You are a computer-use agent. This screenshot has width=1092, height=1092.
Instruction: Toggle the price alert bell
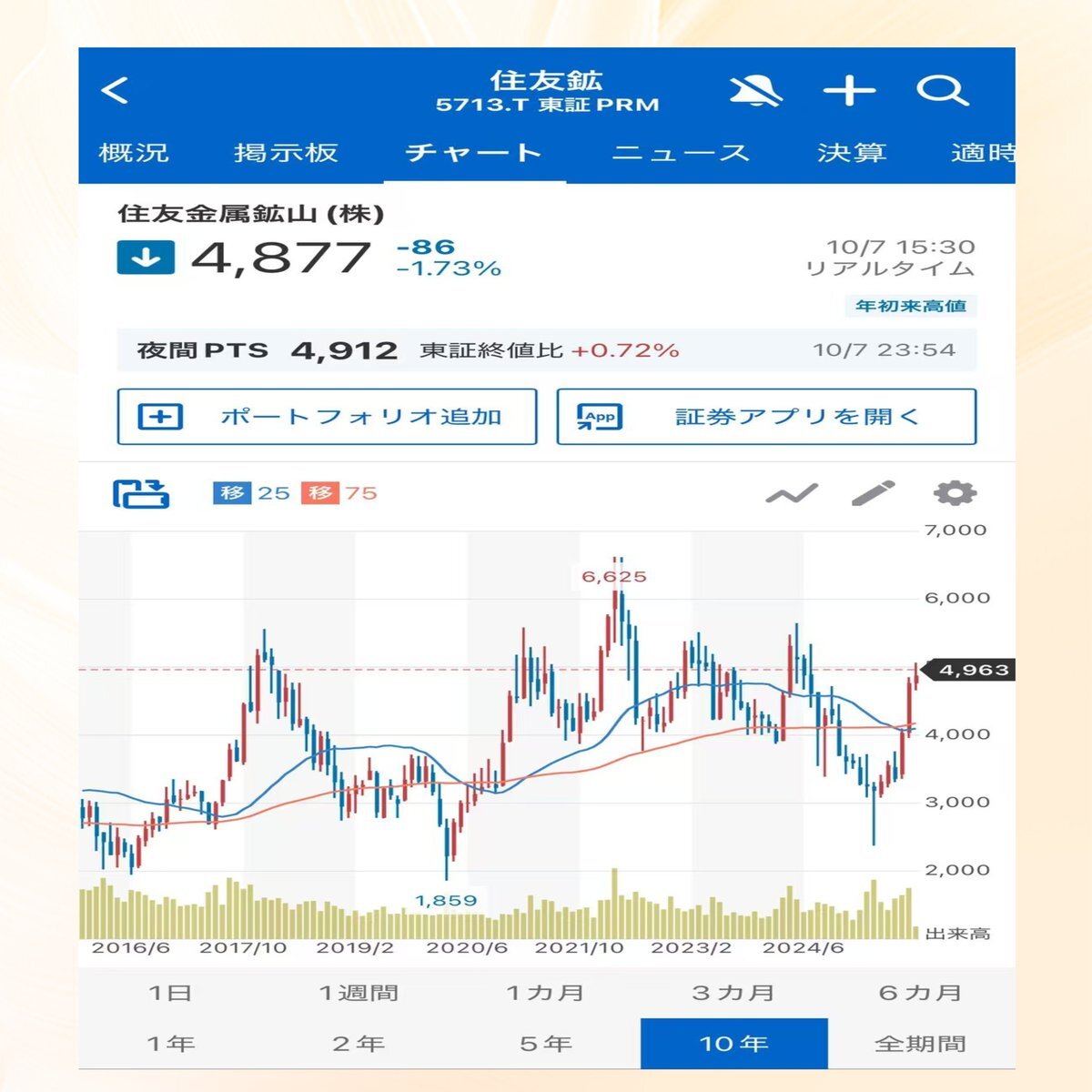755,91
